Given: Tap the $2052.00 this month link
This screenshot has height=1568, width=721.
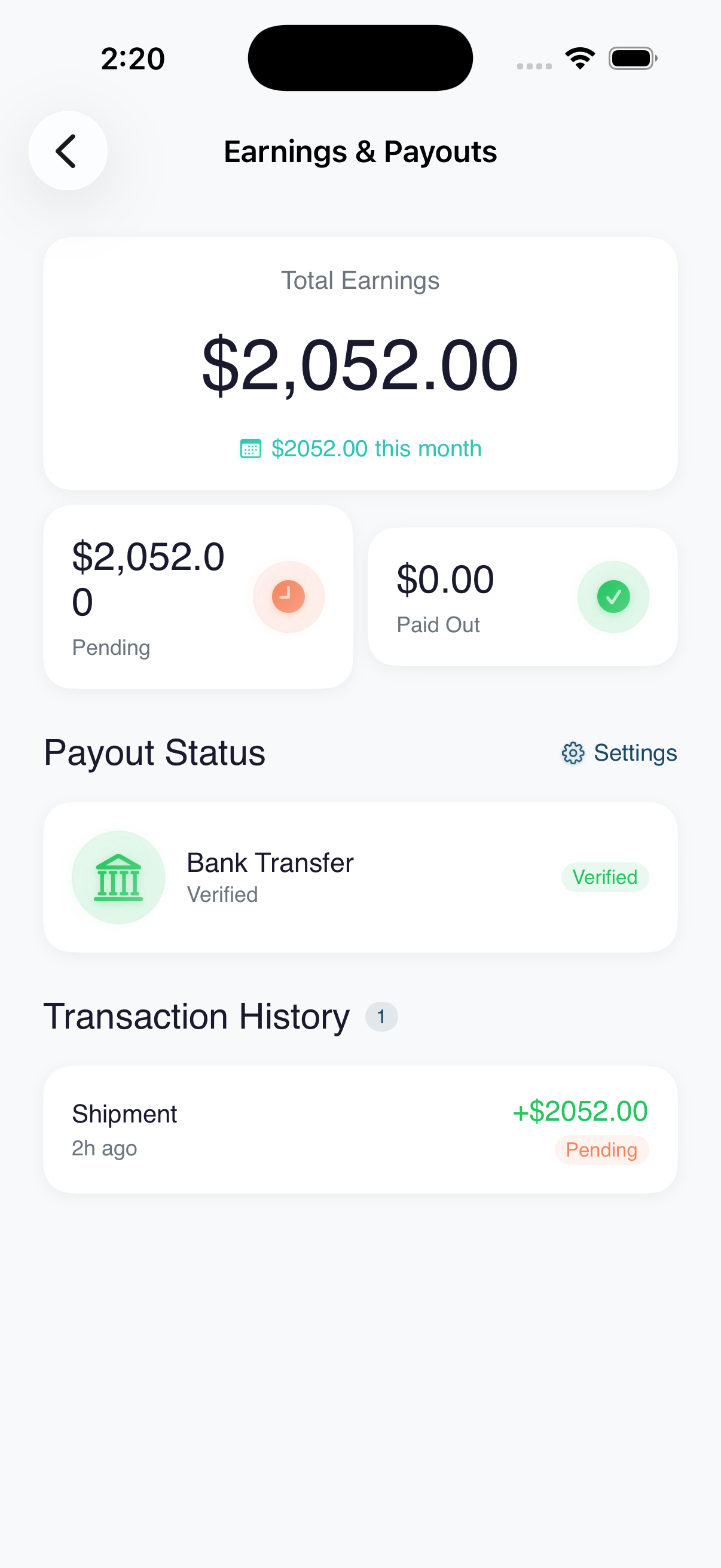Looking at the screenshot, I should 375,449.
